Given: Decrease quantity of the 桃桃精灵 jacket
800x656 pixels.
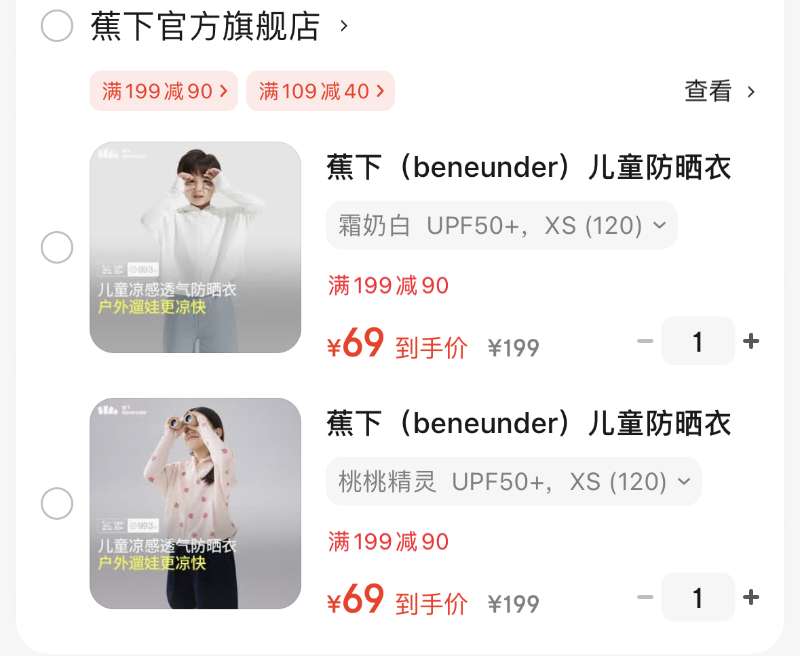Looking at the screenshot, I should point(645,597).
